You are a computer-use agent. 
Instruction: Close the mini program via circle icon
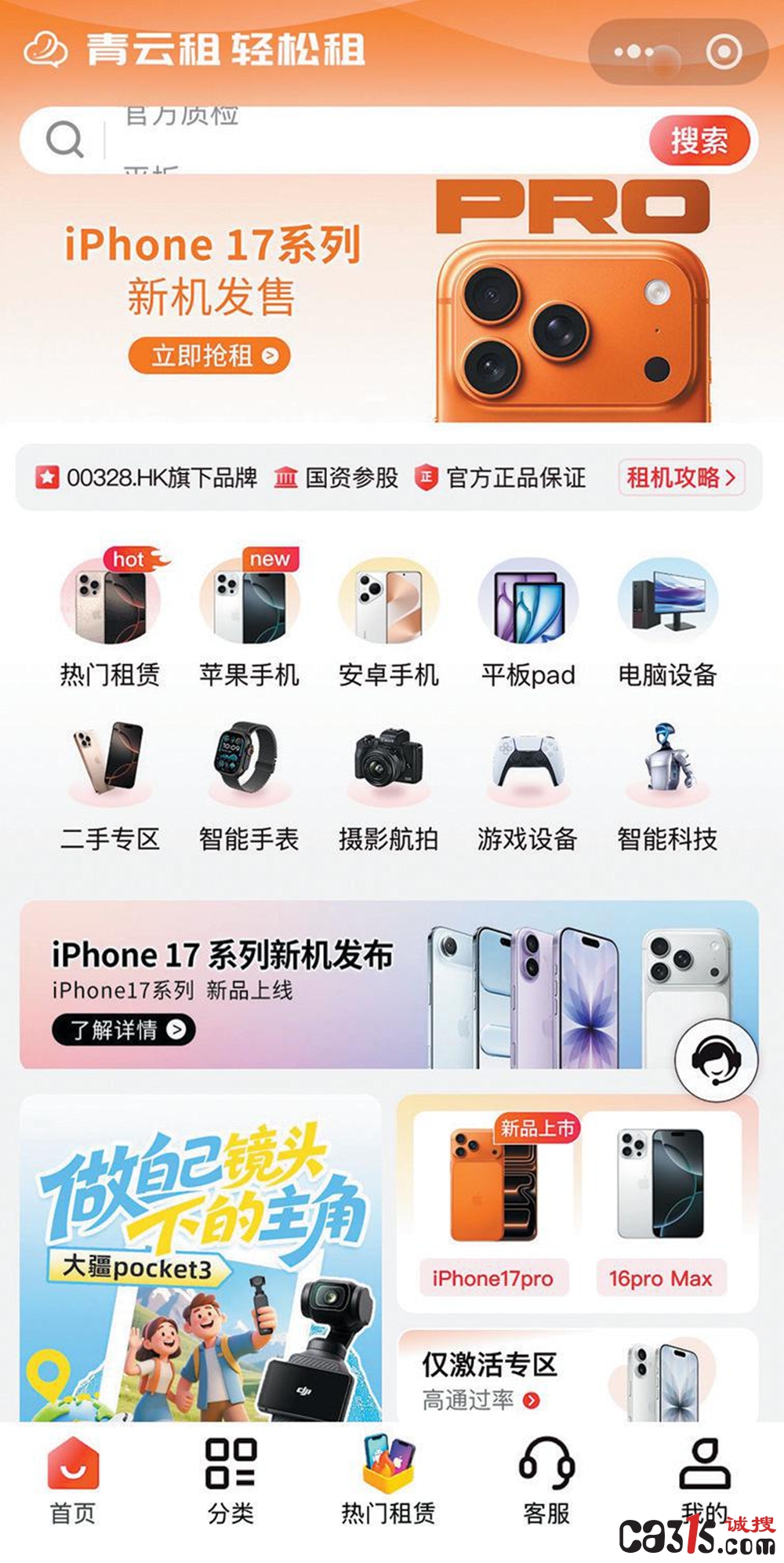(x=724, y=53)
